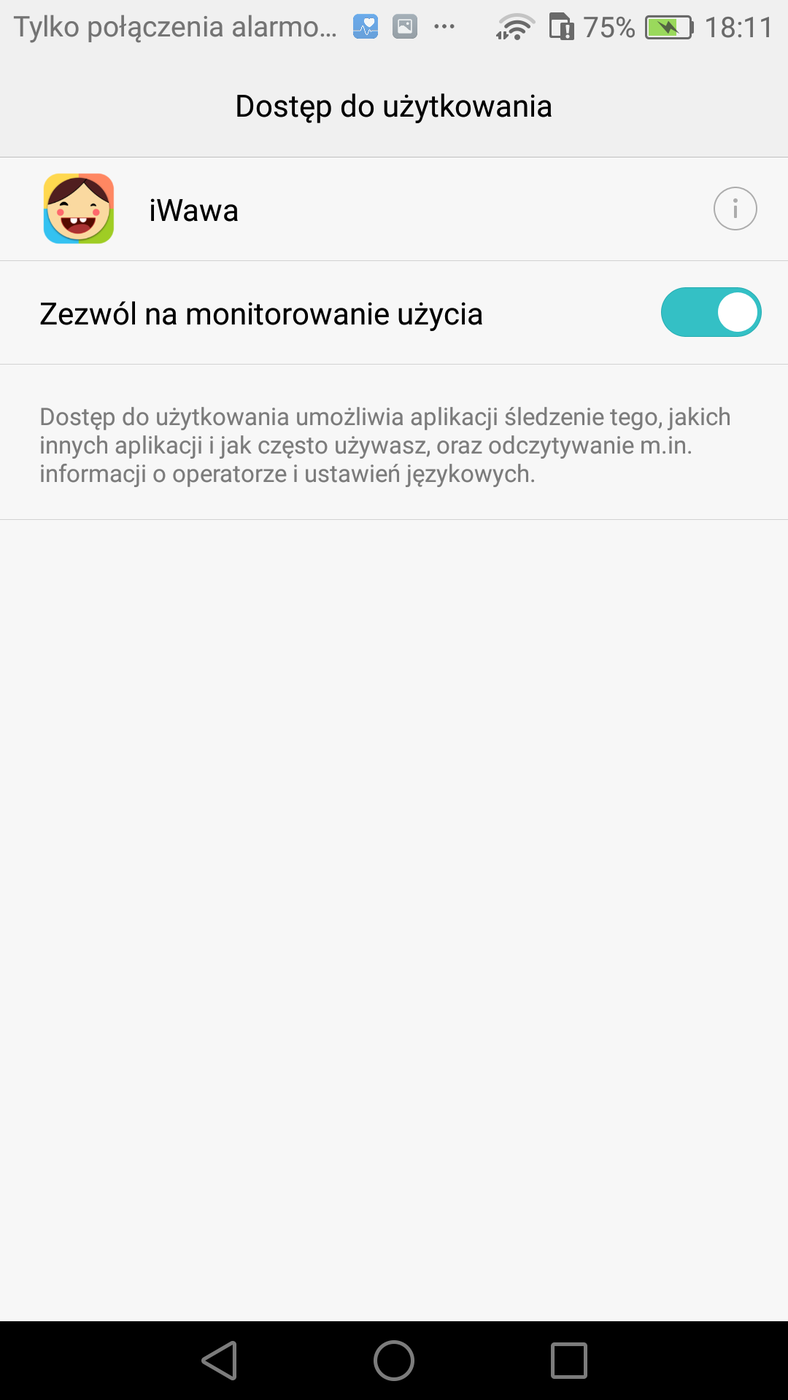Tap the Back navigation button
788x1400 pixels.
(x=220, y=1360)
